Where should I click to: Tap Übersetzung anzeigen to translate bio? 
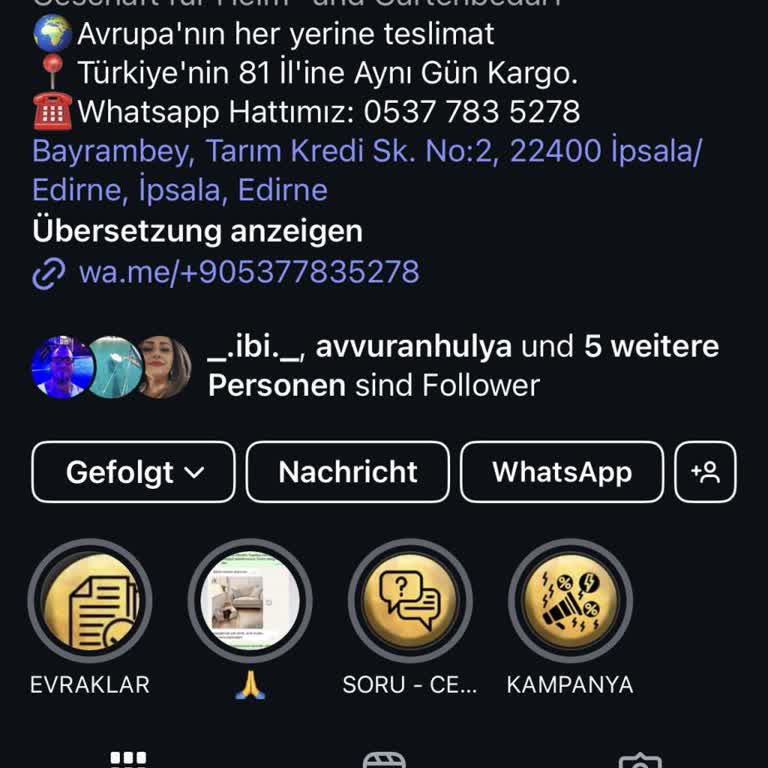197,231
